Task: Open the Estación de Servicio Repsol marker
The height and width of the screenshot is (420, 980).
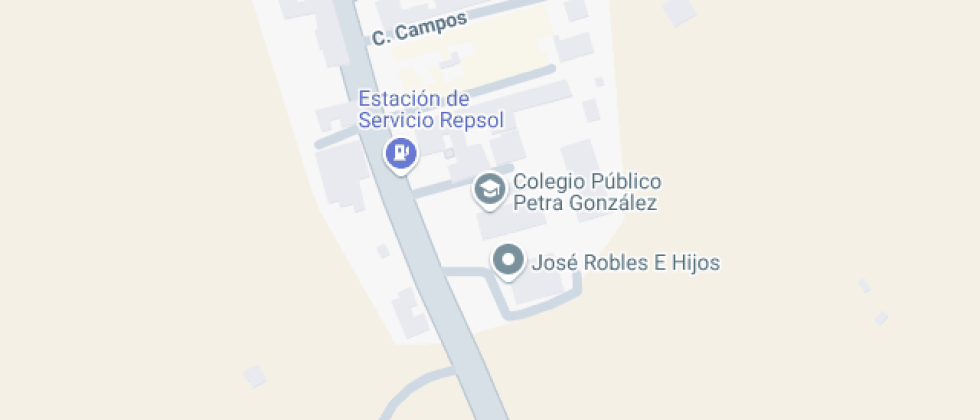Action: click(401, 154)
